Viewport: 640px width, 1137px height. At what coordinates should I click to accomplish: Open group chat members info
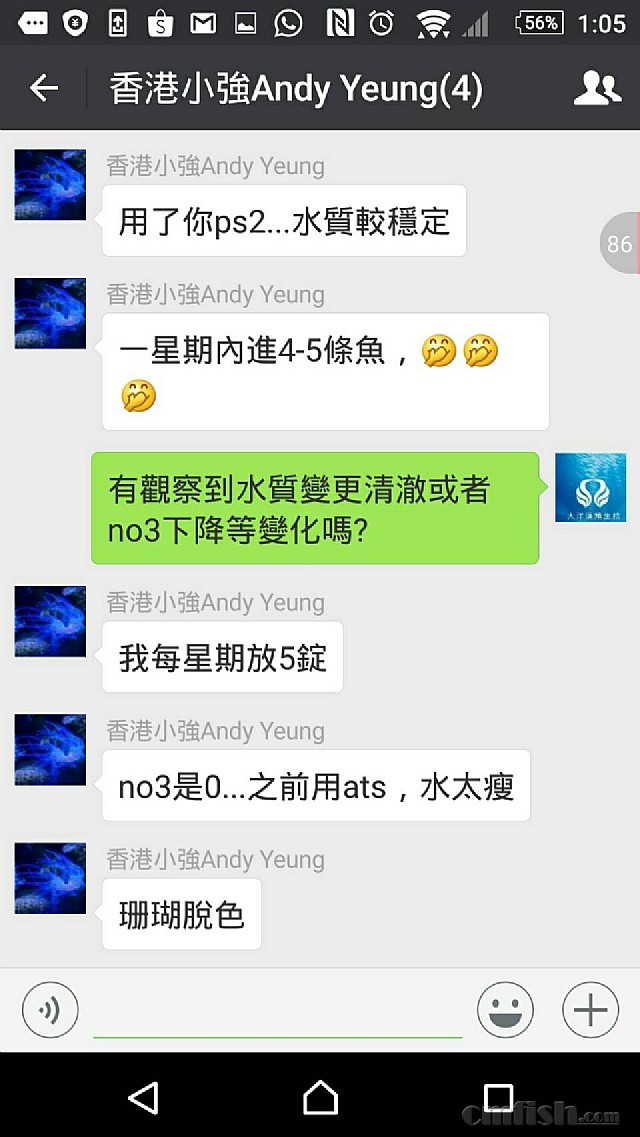pos(597,88)
